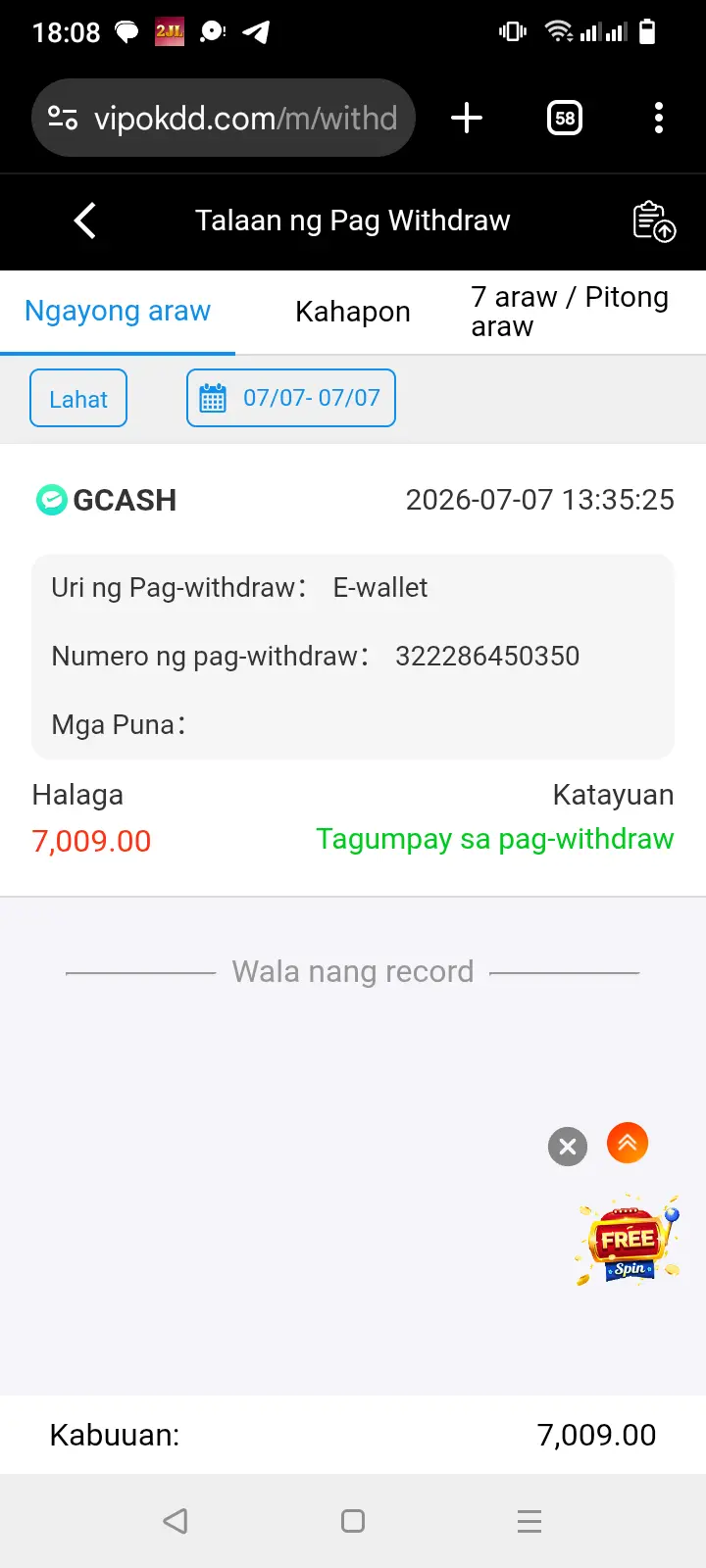Open the GCASH withdrawal record
Screen dimensions: 706x1568
tap(353, 670)
